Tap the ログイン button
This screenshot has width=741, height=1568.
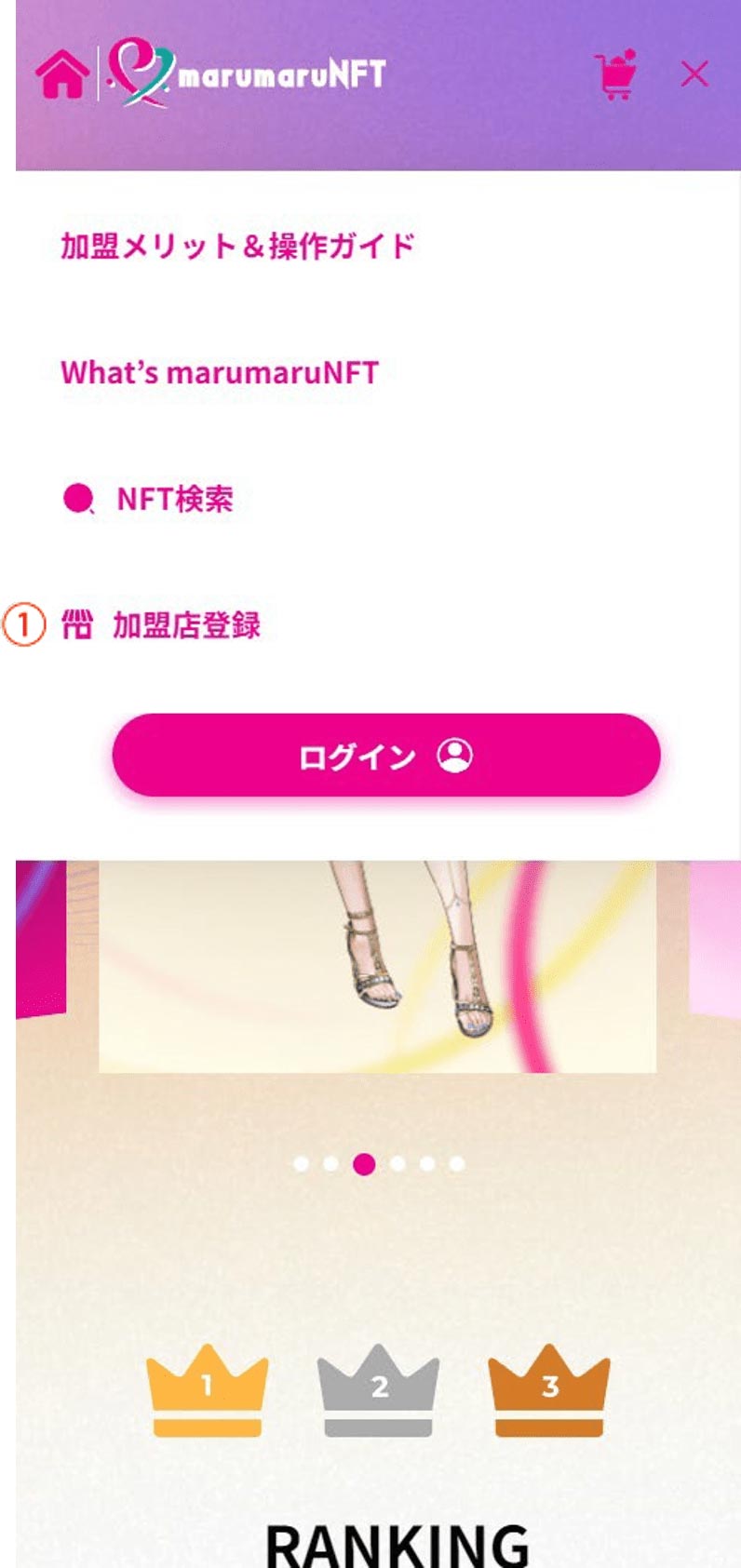pos(385,756)
